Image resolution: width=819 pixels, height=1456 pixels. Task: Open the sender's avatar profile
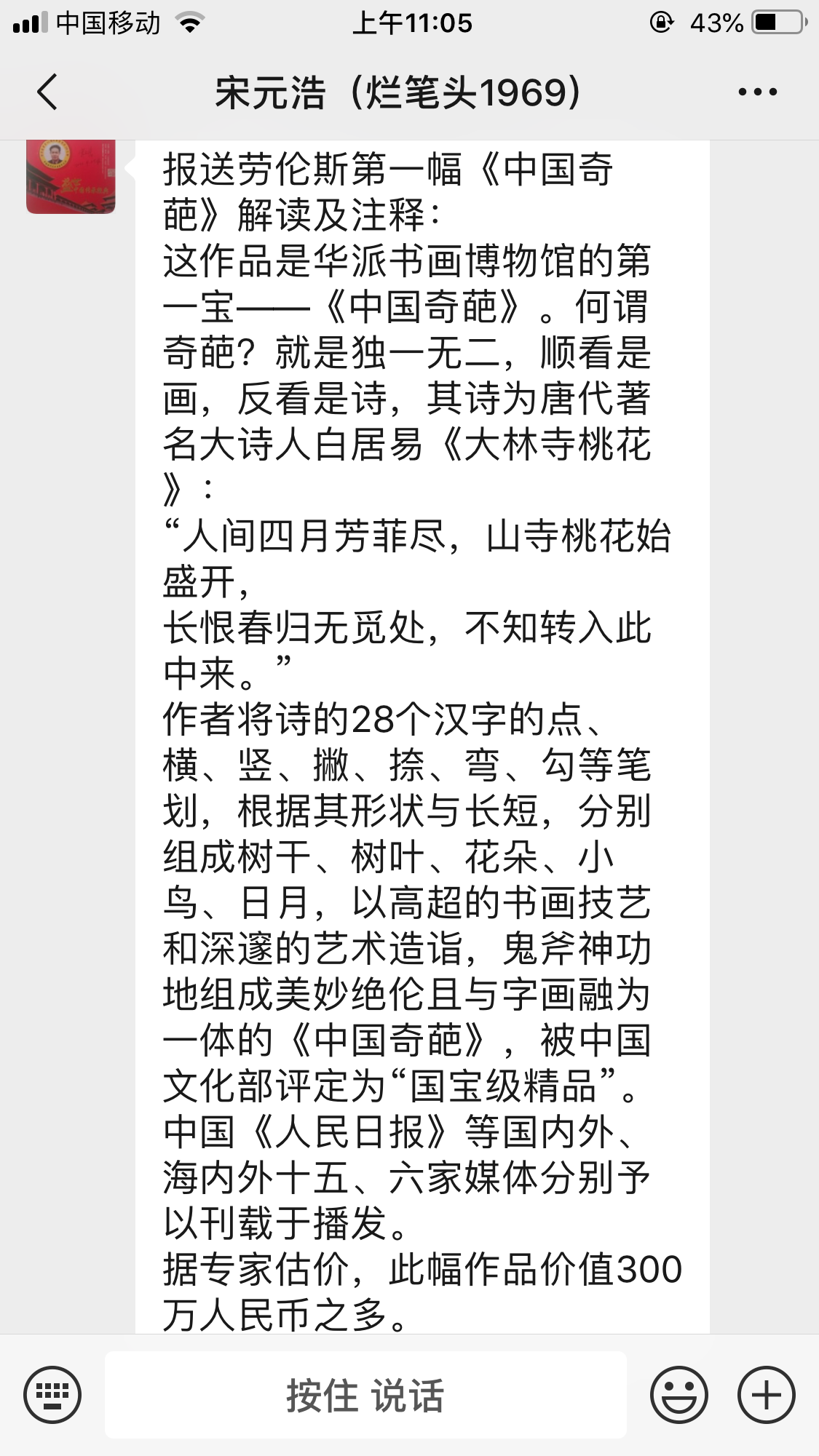pos(71,177)
